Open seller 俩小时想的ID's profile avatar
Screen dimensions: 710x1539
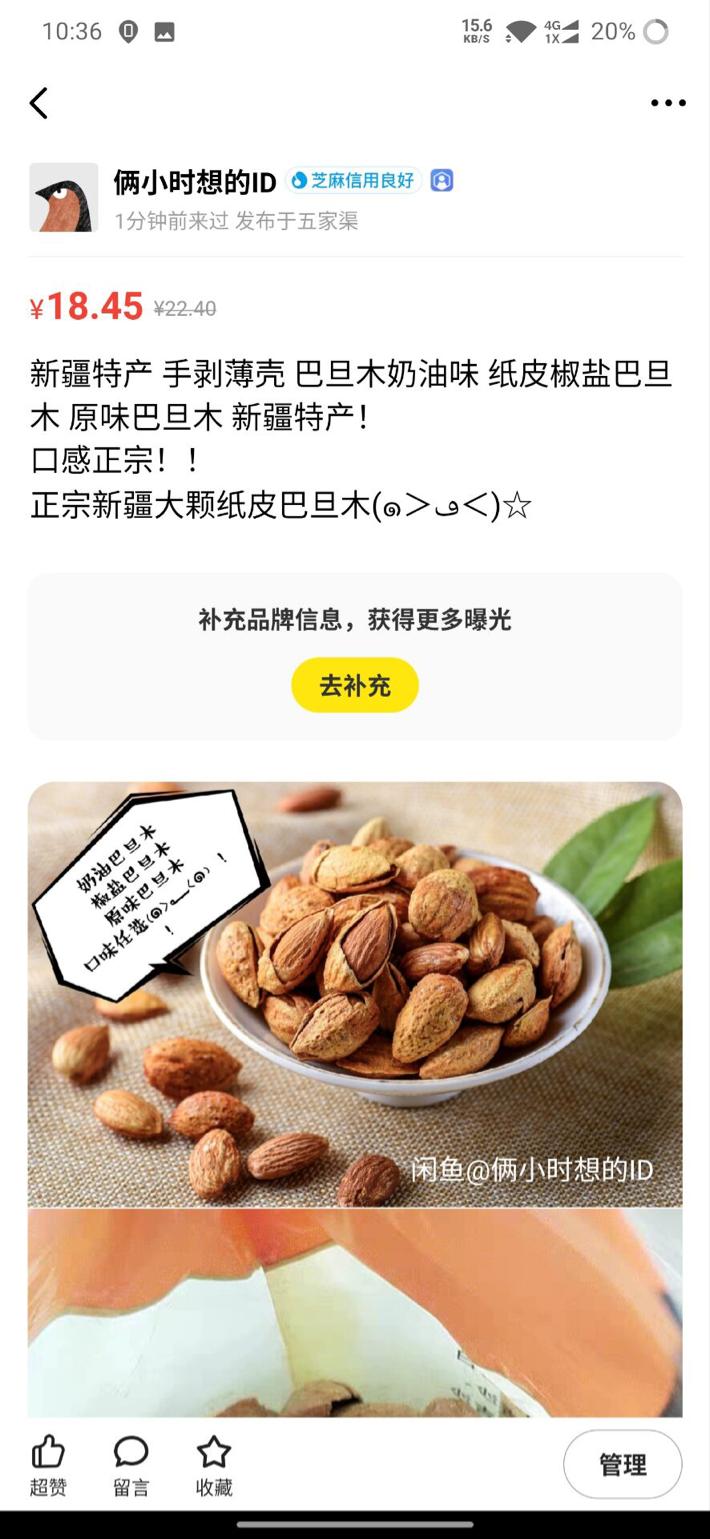tap(64, 198)
